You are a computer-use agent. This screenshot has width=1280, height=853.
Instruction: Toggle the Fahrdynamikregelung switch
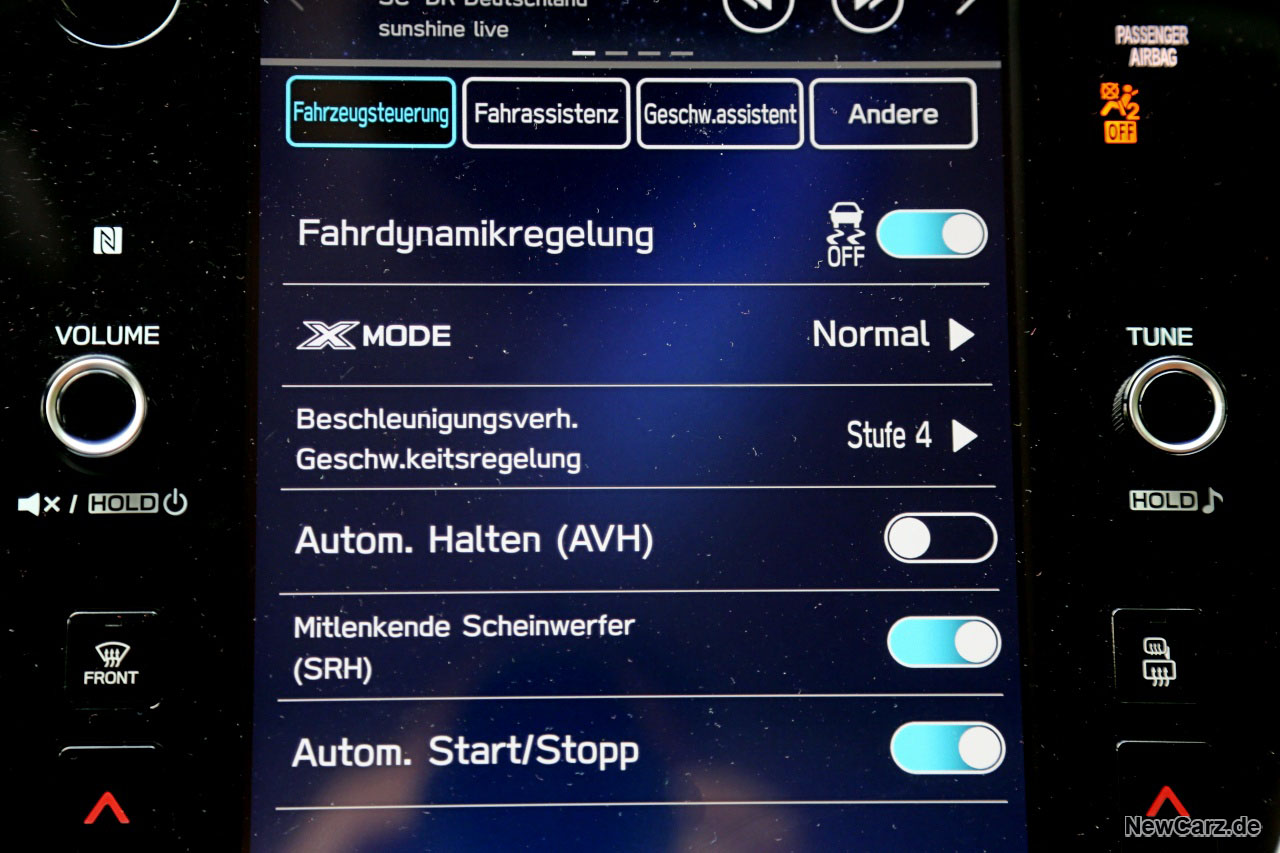pyautogui.click(x=931, y=234)
